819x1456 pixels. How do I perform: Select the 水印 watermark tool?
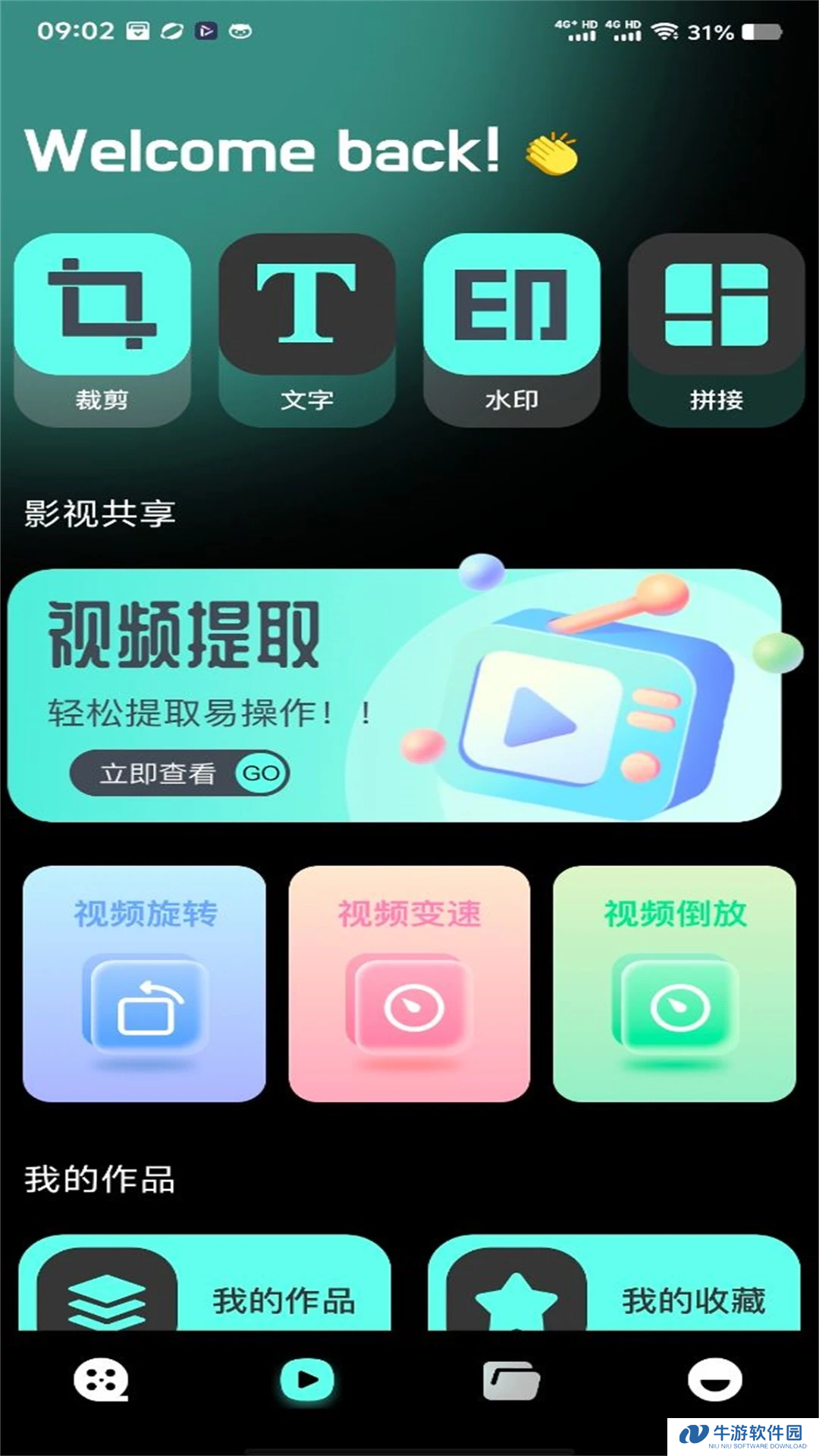coord(512,328)
